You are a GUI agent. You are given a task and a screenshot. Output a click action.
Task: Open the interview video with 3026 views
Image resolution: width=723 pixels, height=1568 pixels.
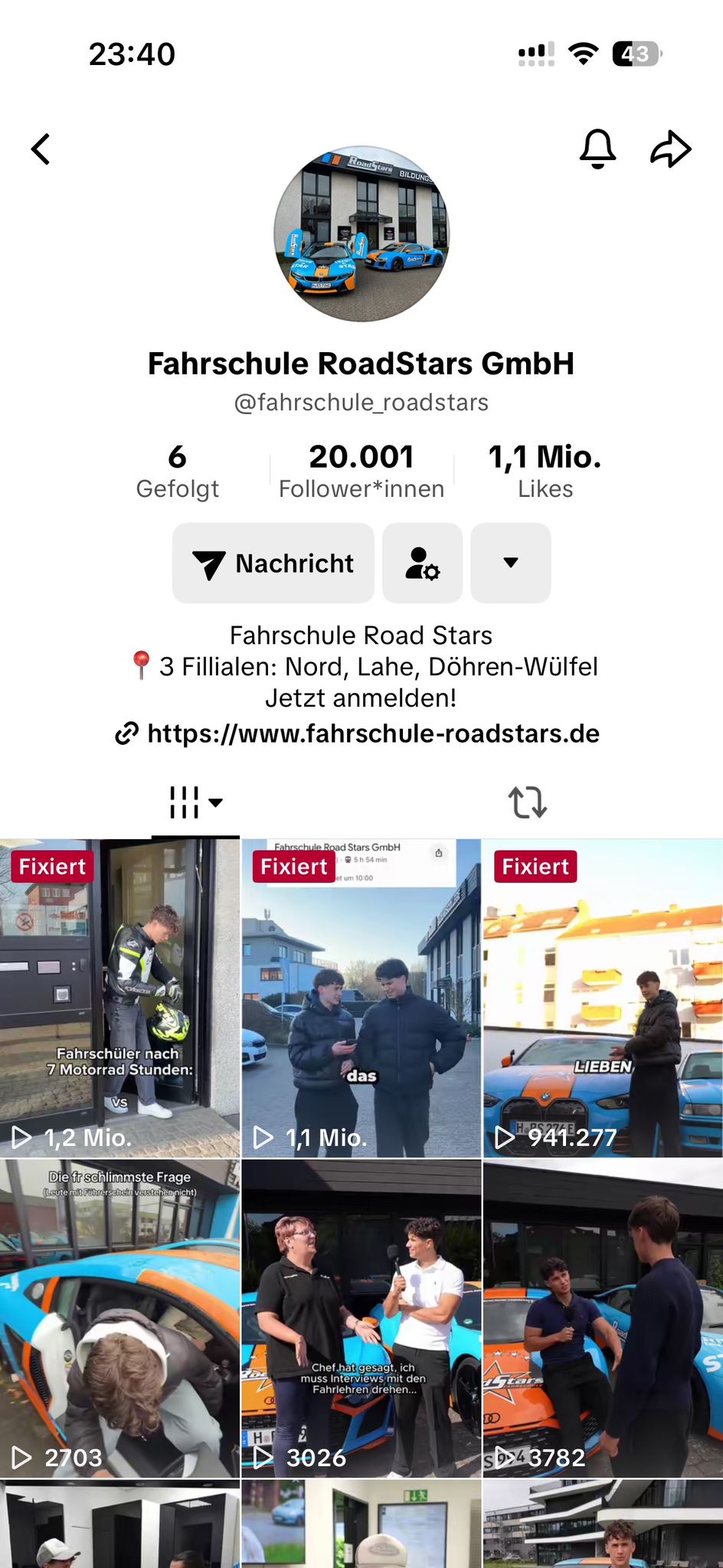[361, 1318]
